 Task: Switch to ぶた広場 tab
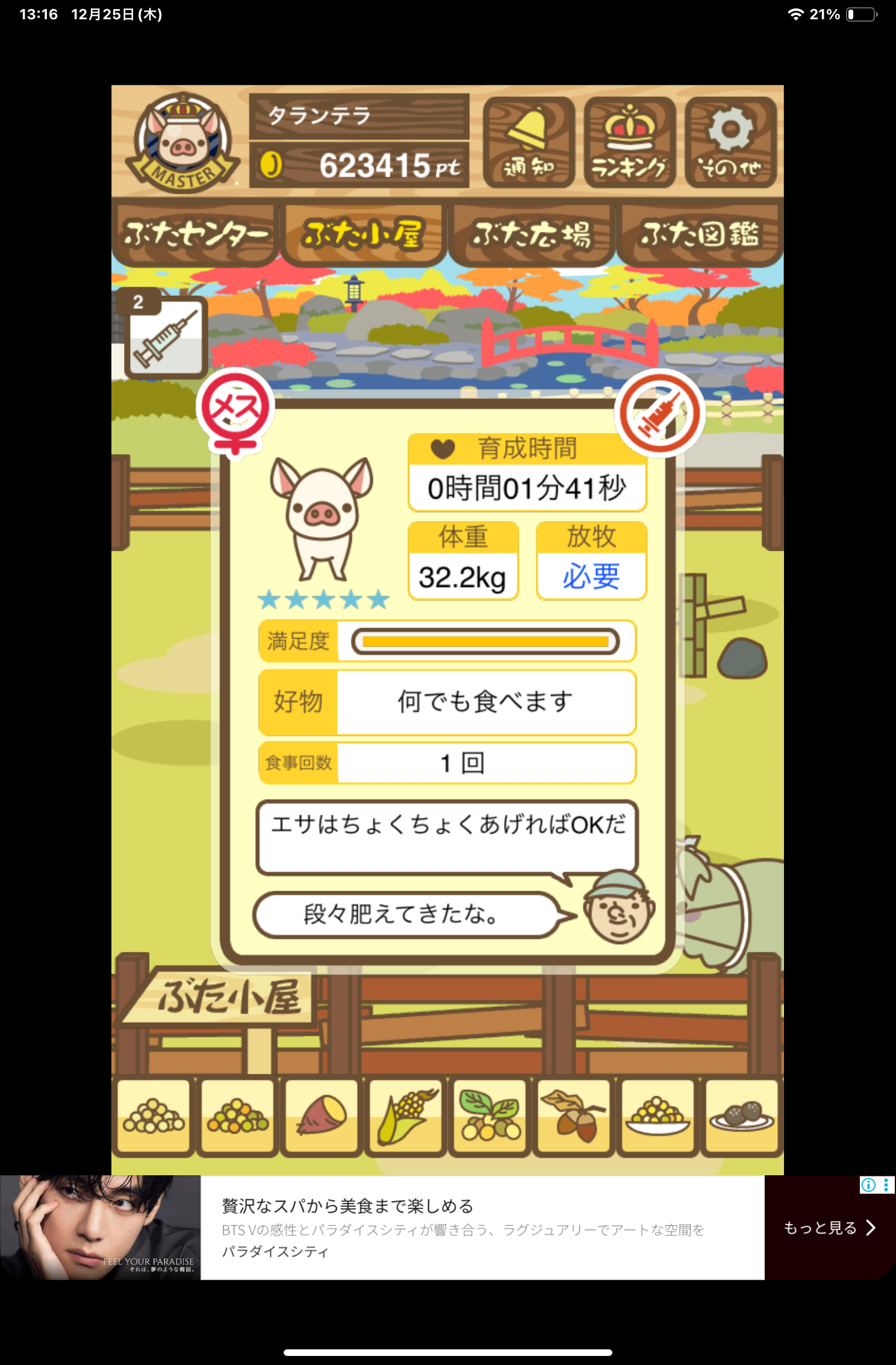531,234
